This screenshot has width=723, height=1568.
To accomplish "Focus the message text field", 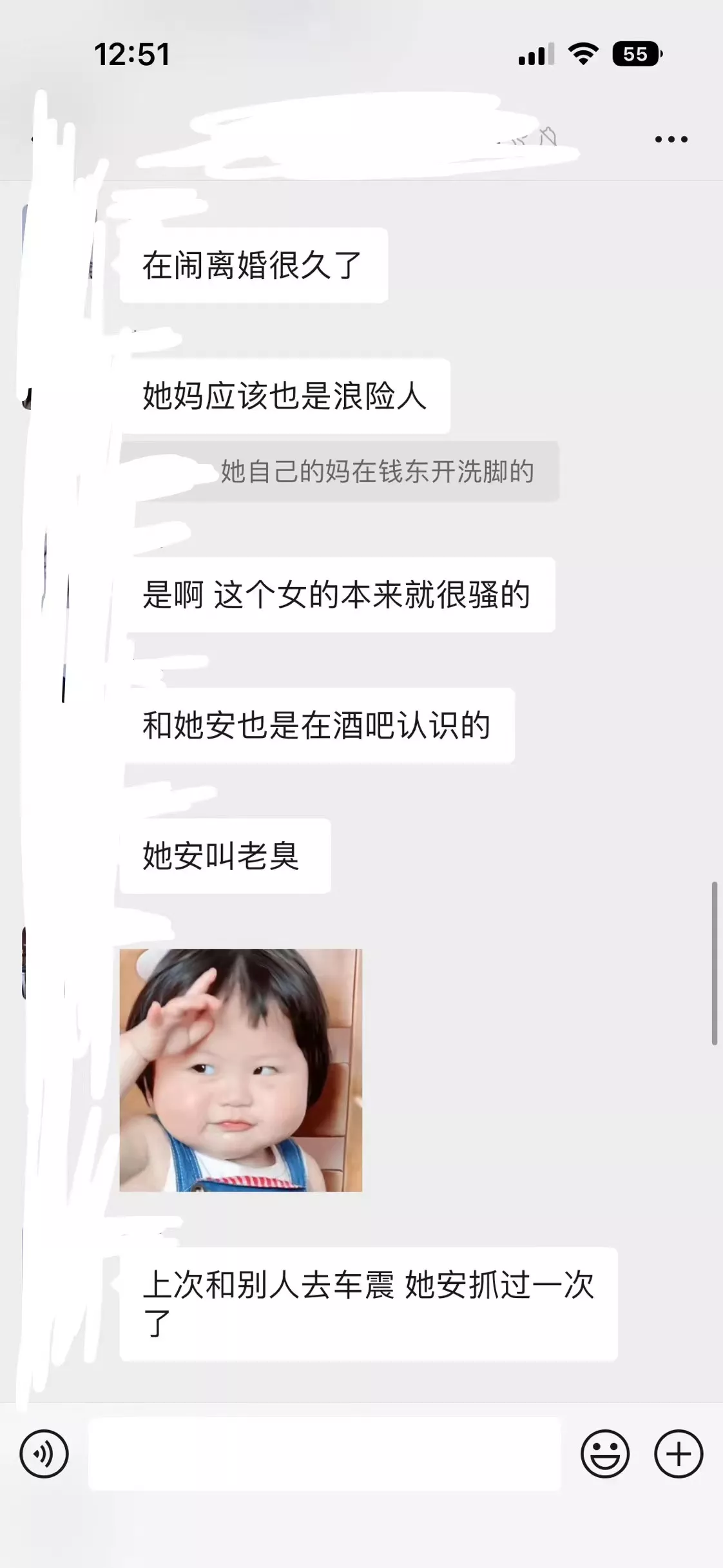I will [x=324, y=1454].
